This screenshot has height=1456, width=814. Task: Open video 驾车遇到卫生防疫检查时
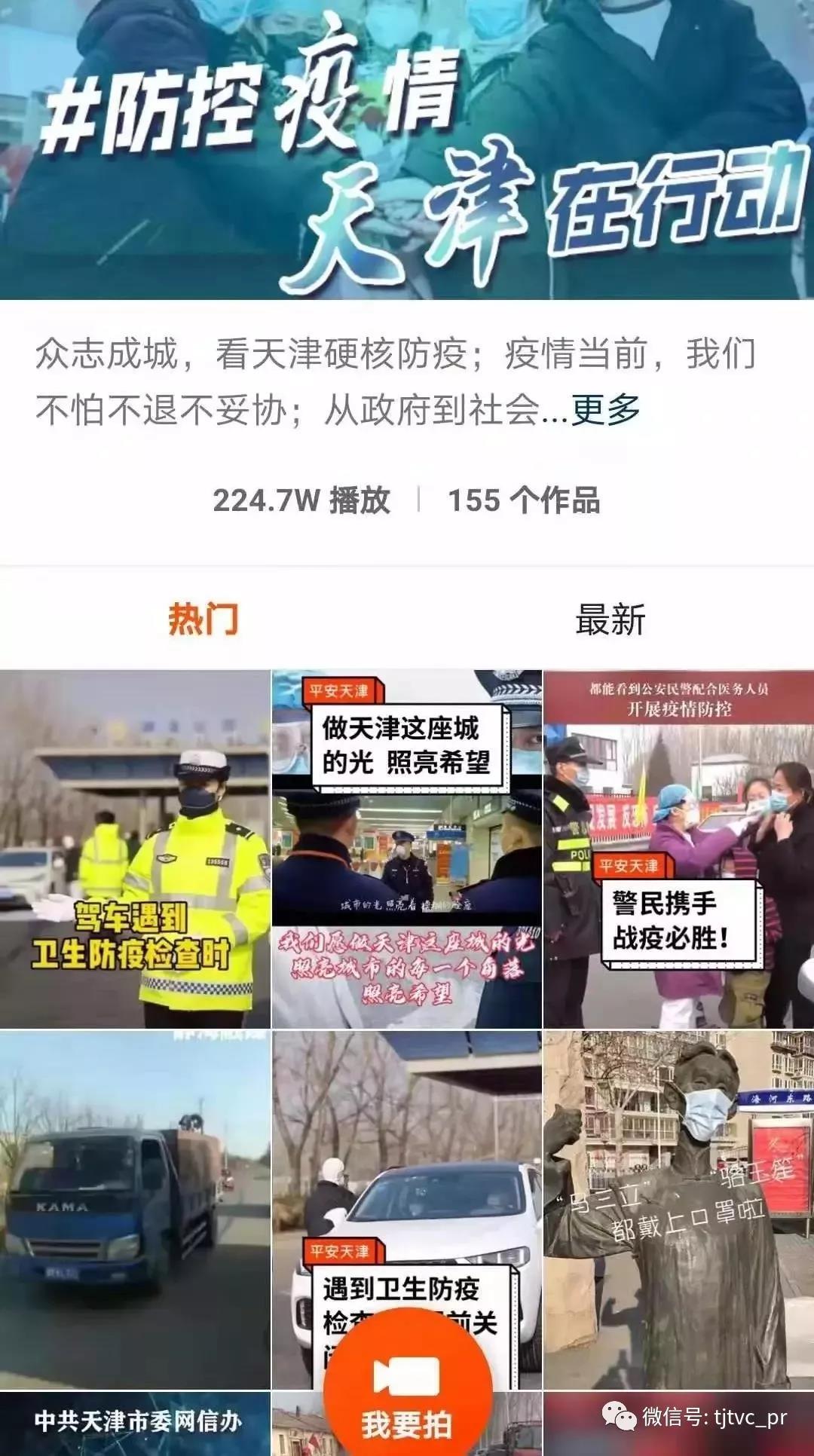click(x=135, y=849)
